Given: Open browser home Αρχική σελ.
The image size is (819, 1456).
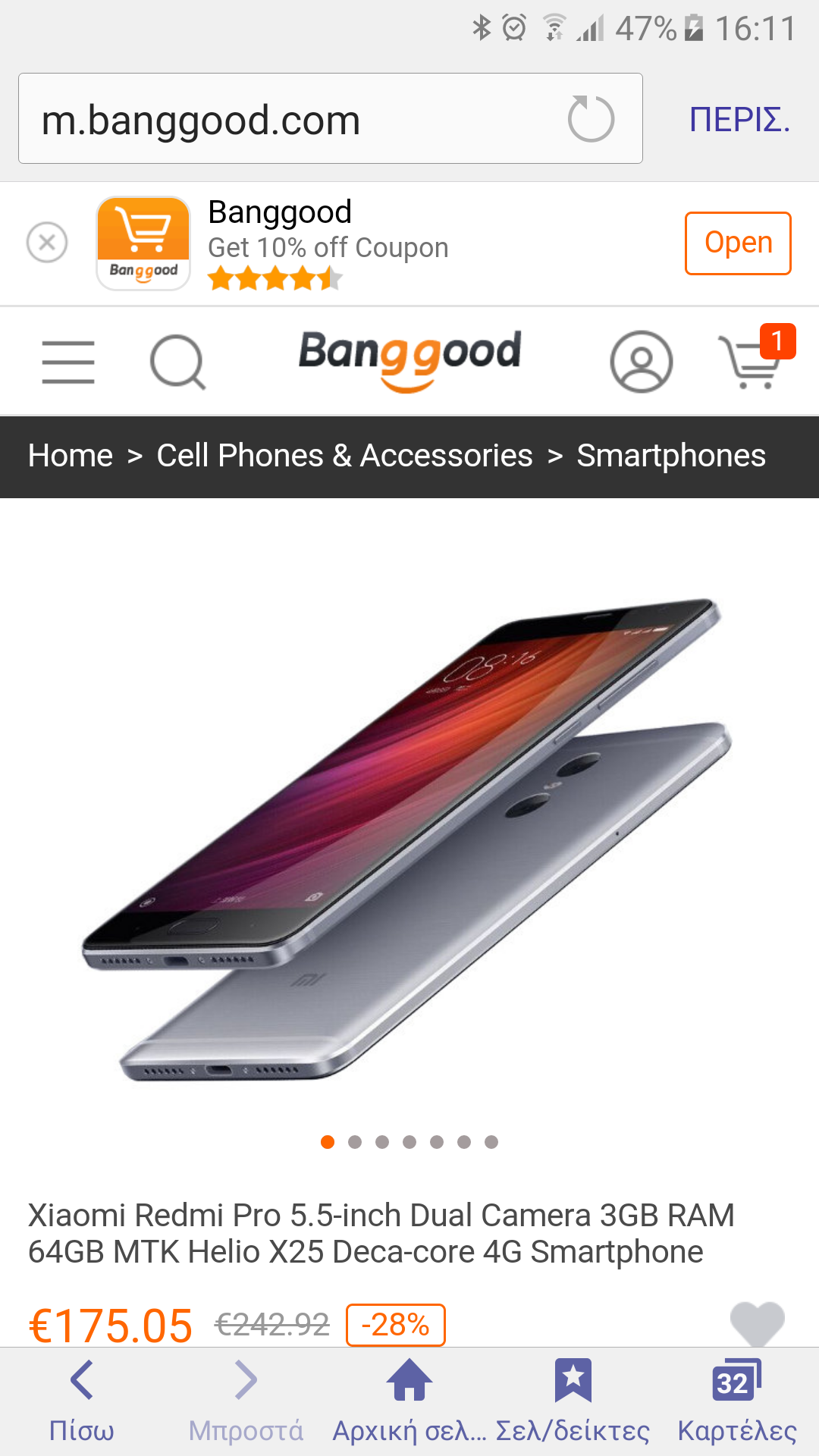Looking at the screenshot, I should (409, 1401).
